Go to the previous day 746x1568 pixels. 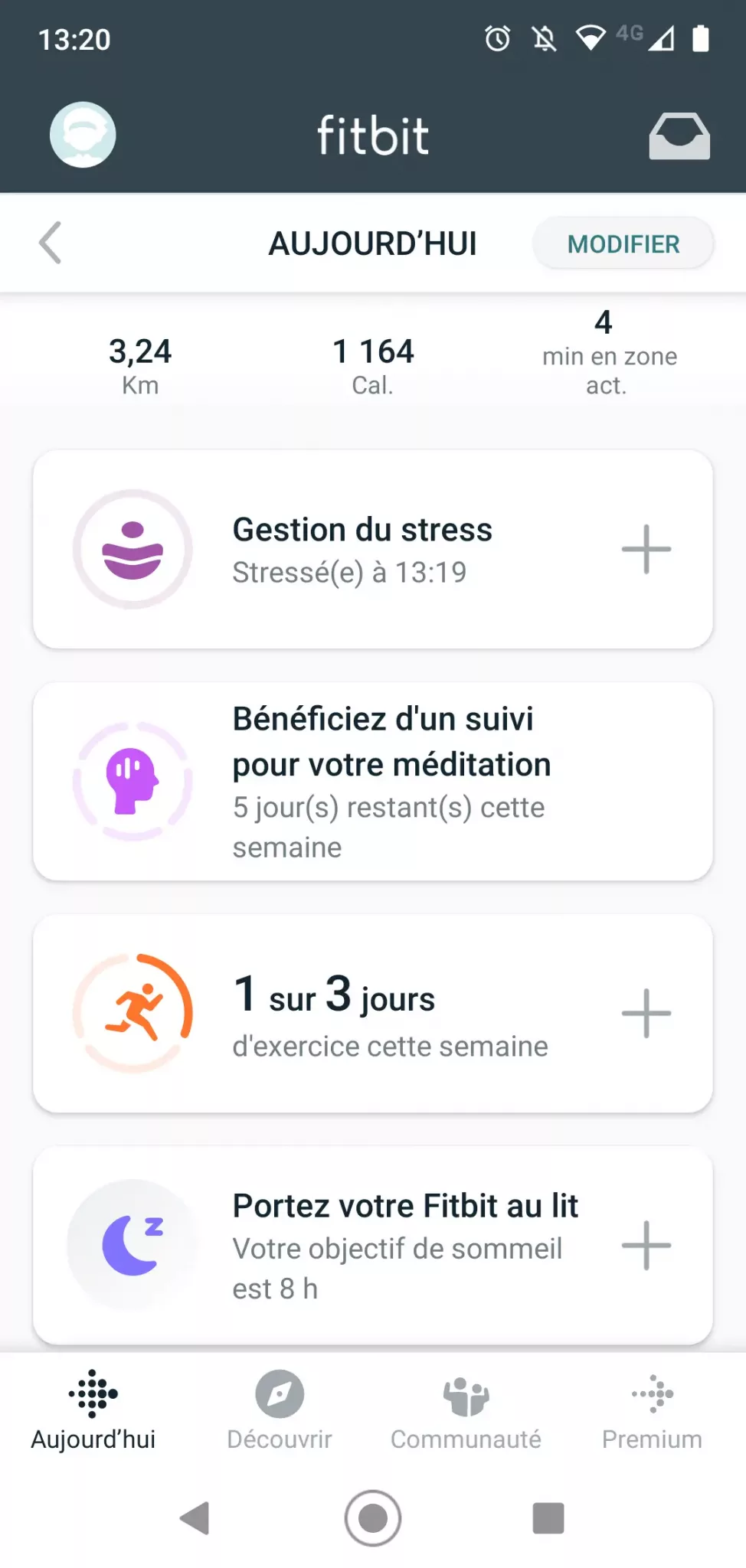tap(51, 243)
